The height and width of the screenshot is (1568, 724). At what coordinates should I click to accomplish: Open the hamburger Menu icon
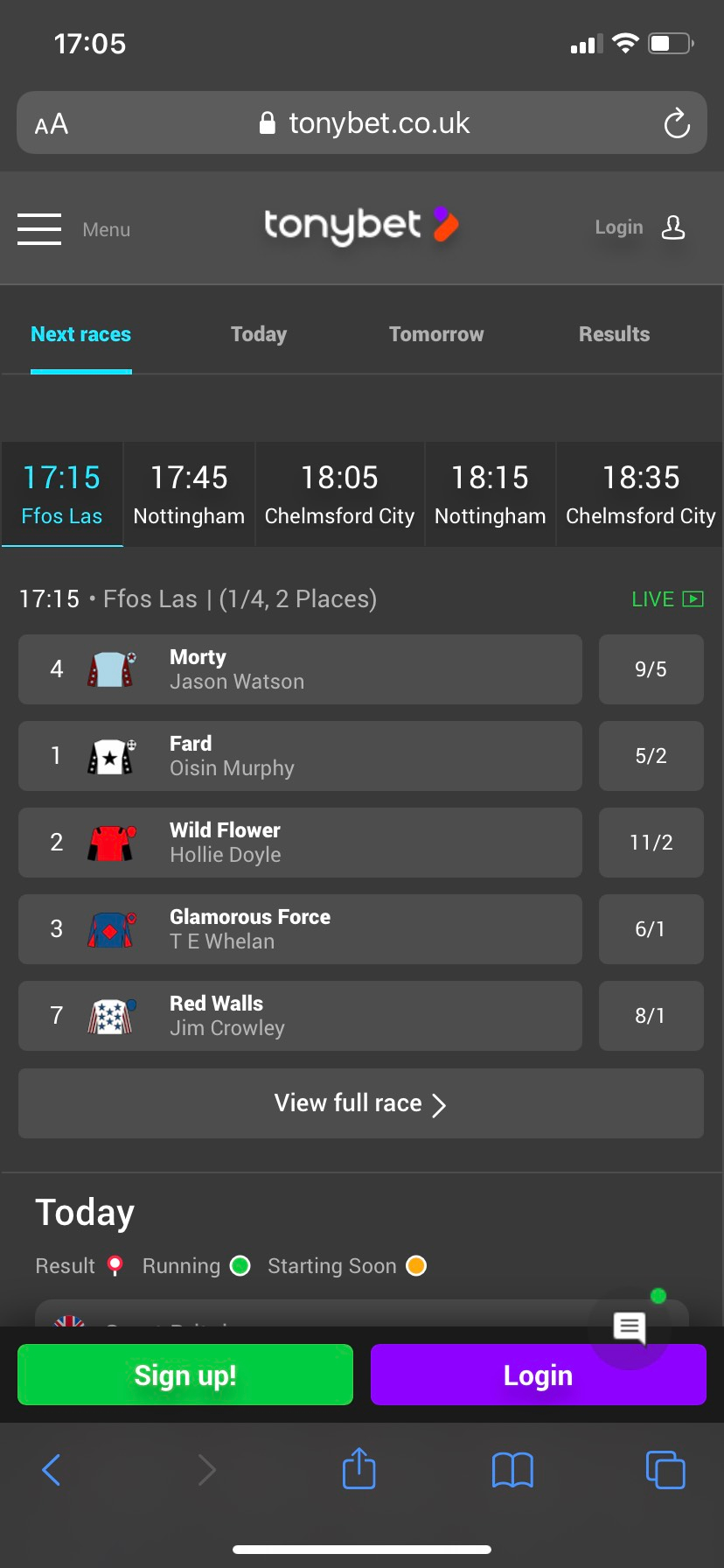pyautogui.click(x=38, y=229)
